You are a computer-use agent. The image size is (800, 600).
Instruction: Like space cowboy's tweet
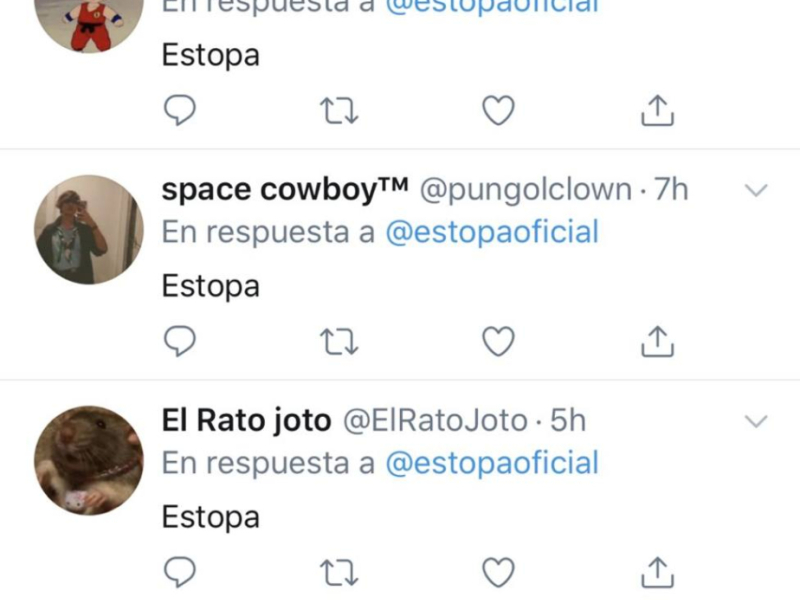(x=498, y=342)
